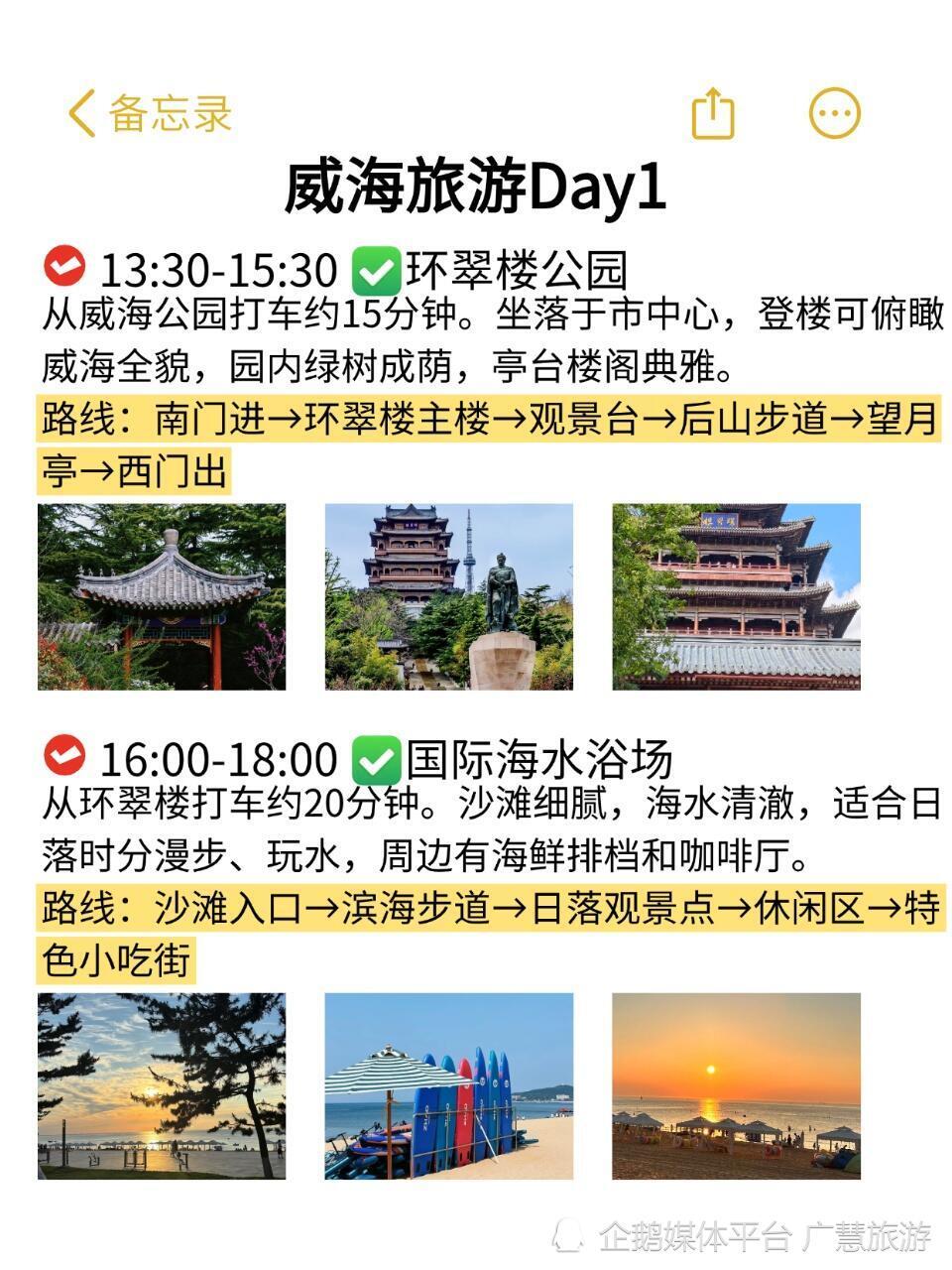The image size is (952, 1270).
Task: Toggle the clock reminder on the first itinerary item
Action: 64,263
